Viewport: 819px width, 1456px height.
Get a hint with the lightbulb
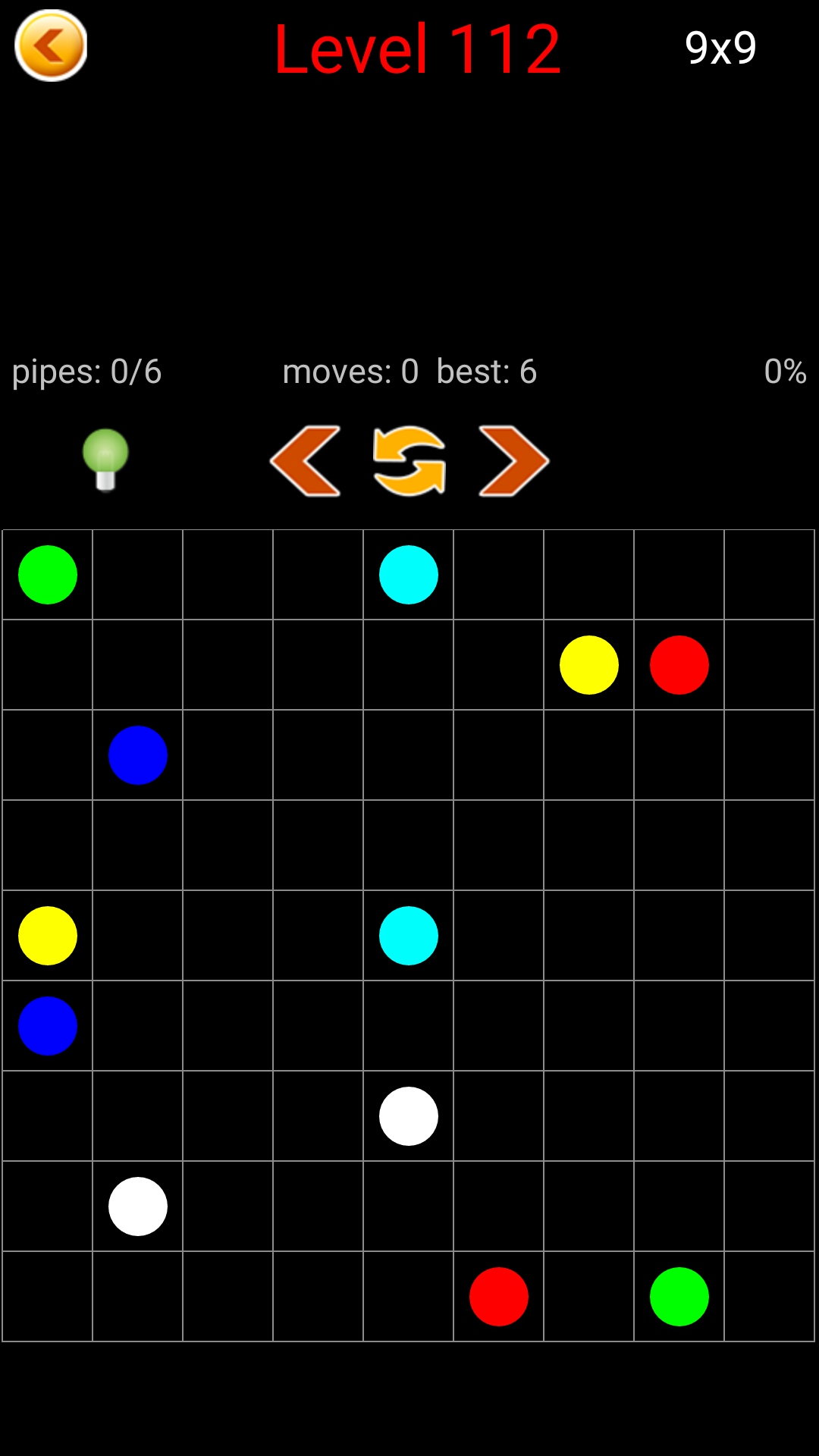pyautogui.click(x=105, y=459)
